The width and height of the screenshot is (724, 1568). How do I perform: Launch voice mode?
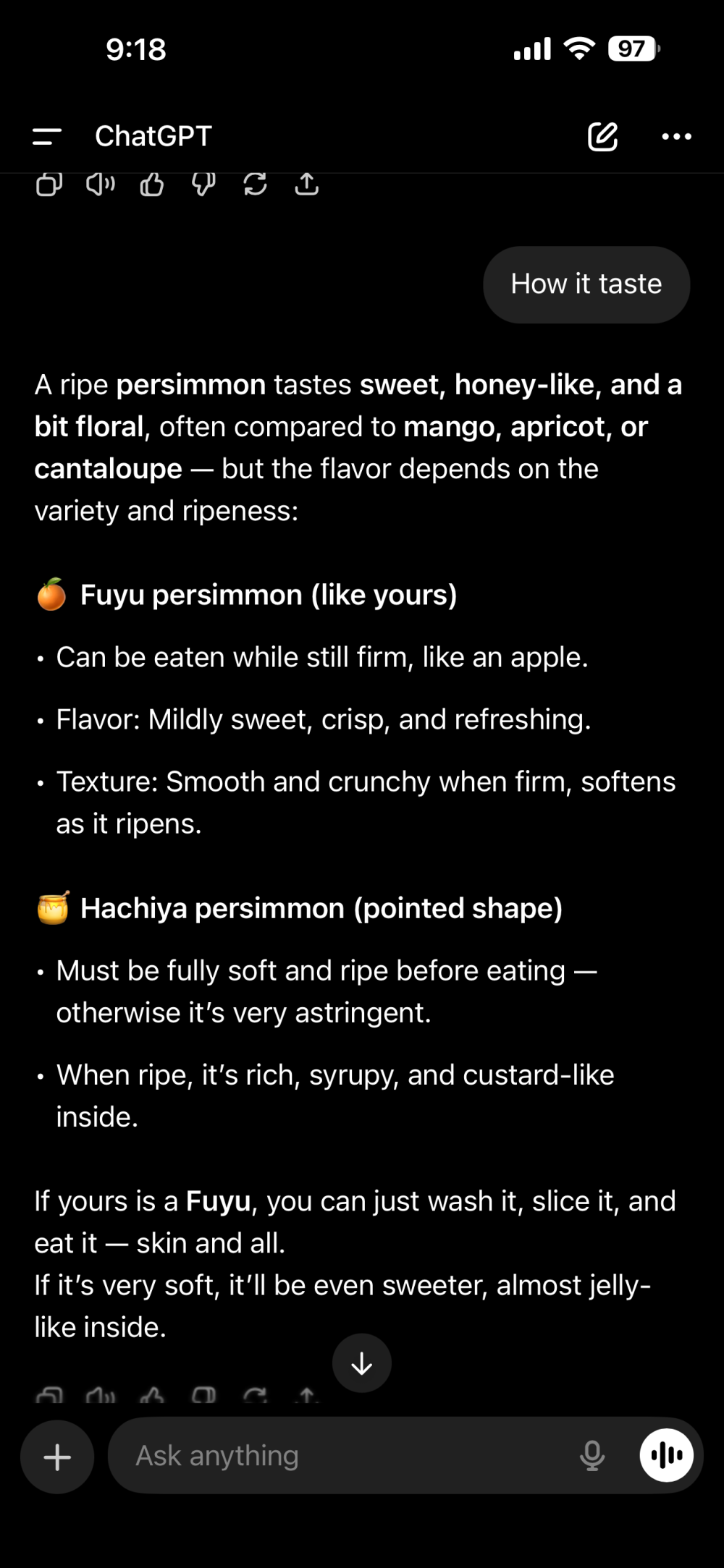[x=667, y=1456]
